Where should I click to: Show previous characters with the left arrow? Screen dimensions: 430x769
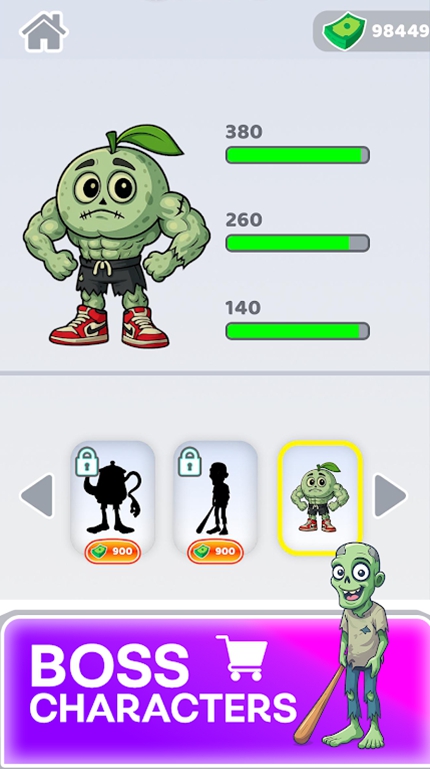tap(37, 495)
